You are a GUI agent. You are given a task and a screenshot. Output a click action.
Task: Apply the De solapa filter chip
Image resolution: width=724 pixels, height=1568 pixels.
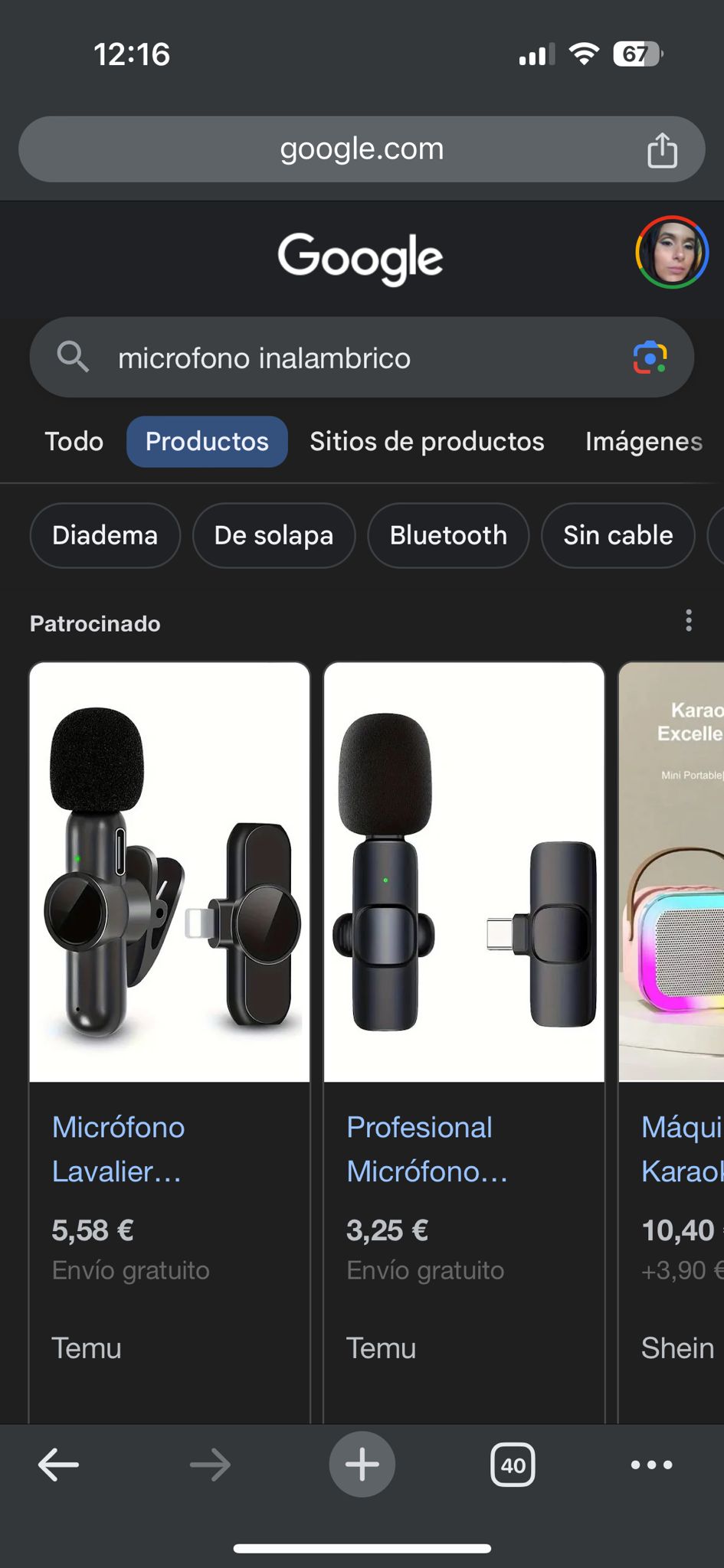click(x=274, y=535)
